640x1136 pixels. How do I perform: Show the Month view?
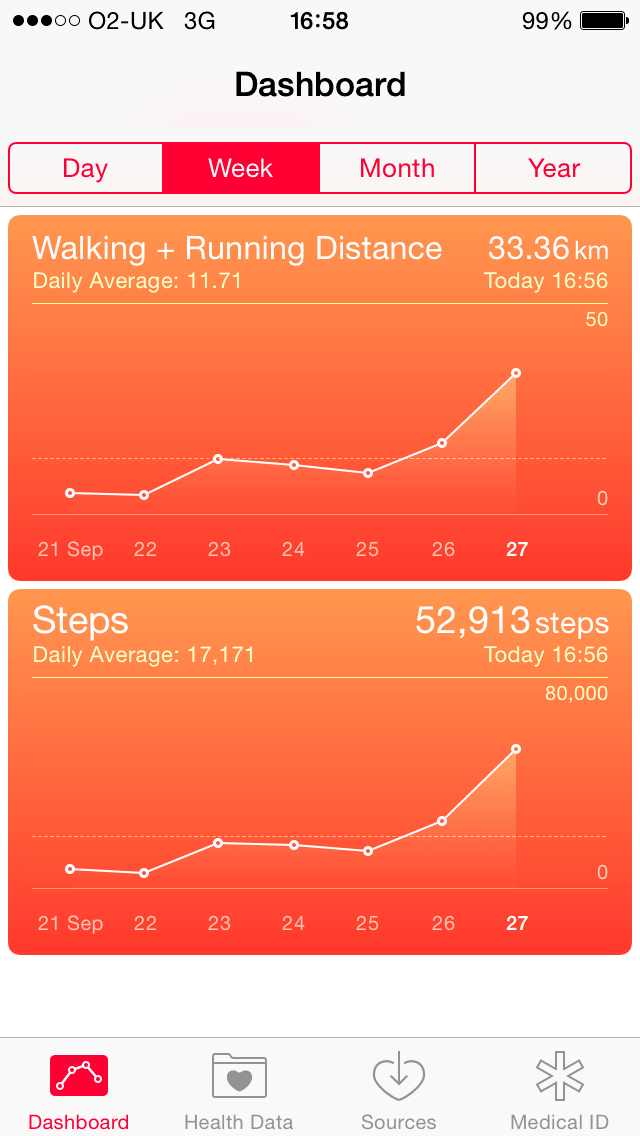pos(397,168)
